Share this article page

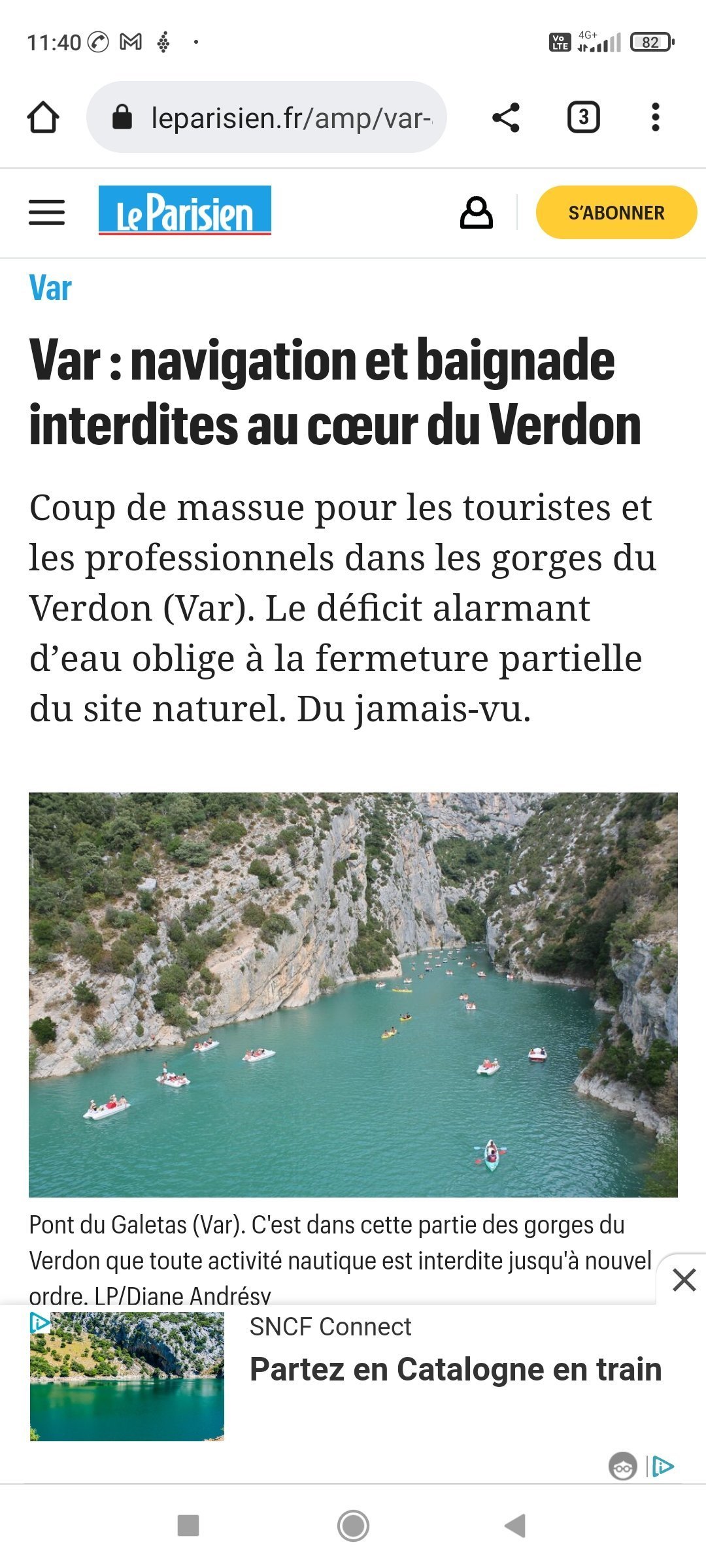tap(505, 118)
